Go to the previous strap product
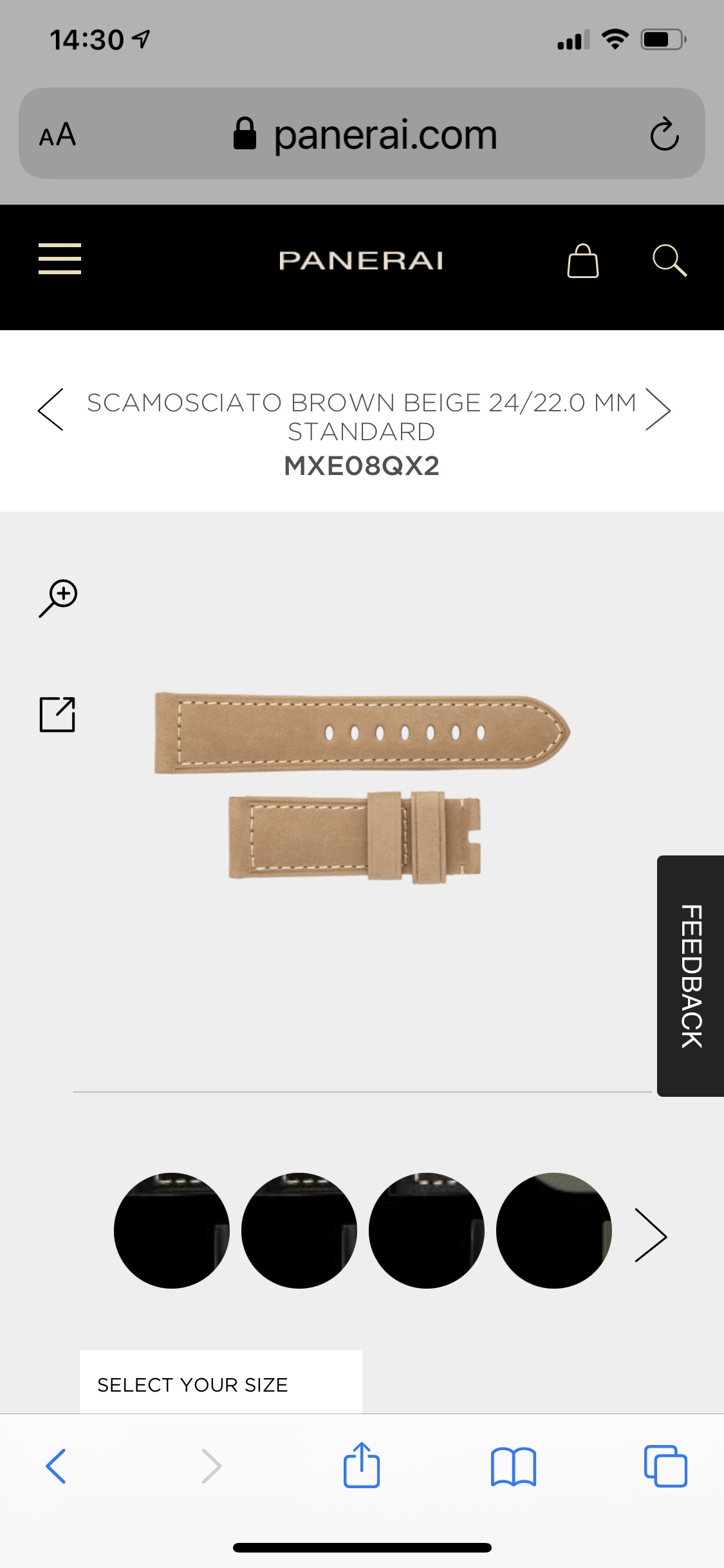Image resolution: width=724 pixels, height=1568 pixels. [x=51, y=409]
